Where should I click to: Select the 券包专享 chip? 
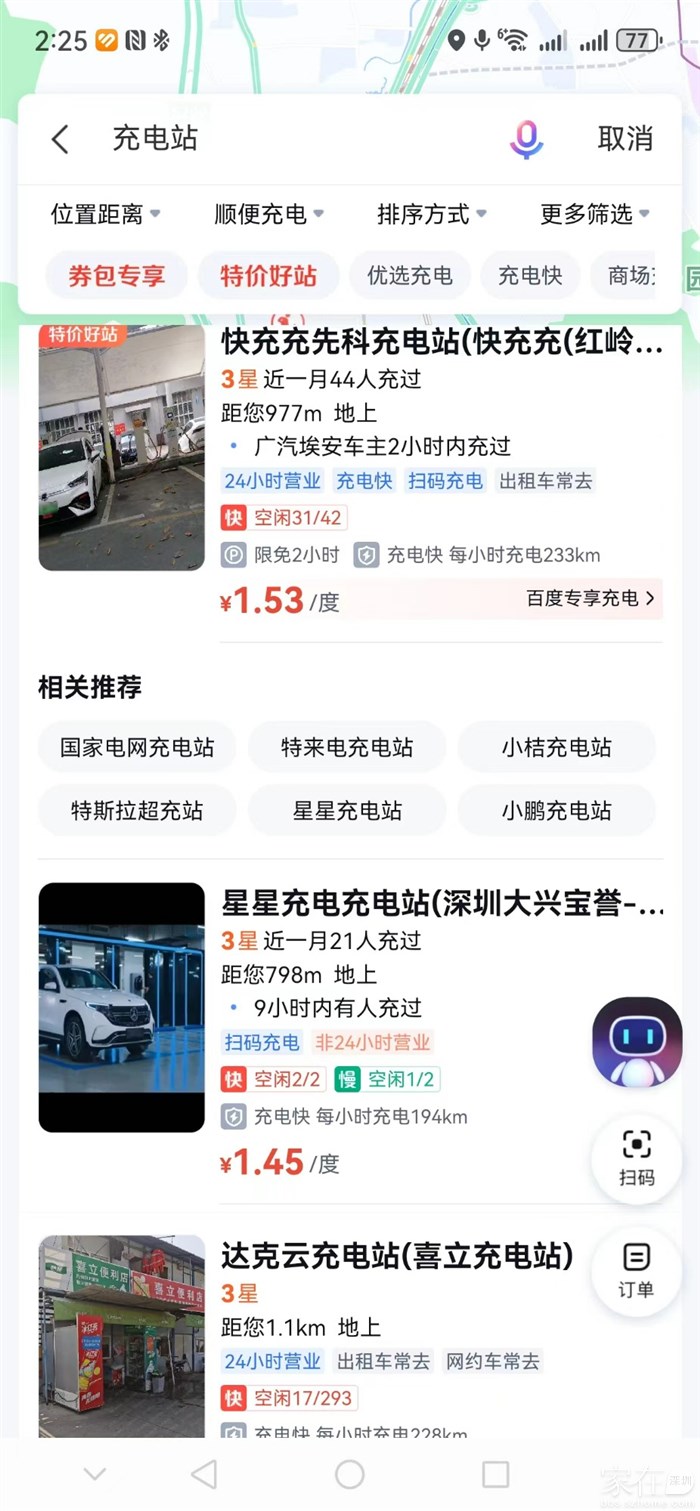coord(116,275)
